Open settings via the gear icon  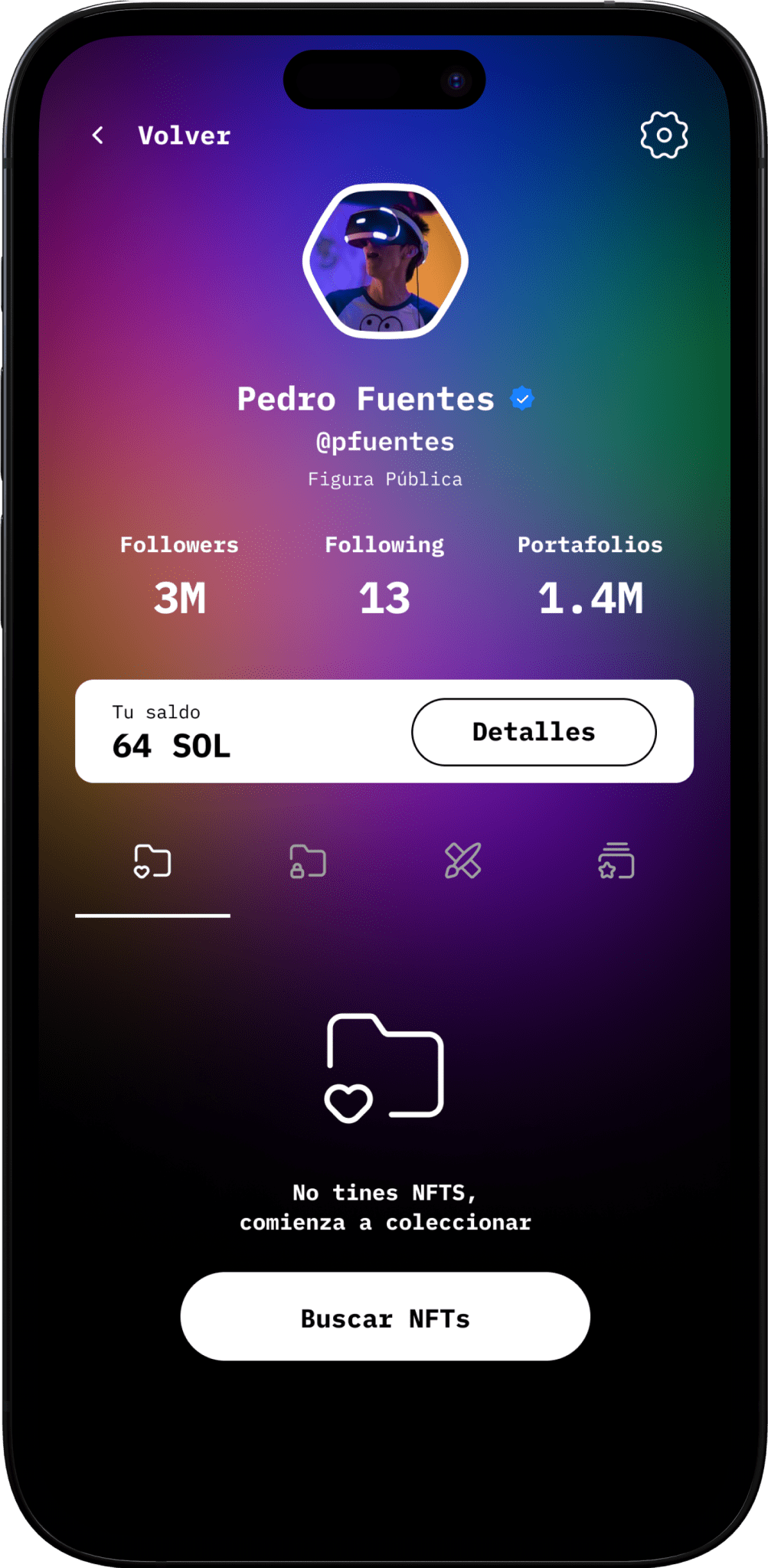click(x=664, y=136)
